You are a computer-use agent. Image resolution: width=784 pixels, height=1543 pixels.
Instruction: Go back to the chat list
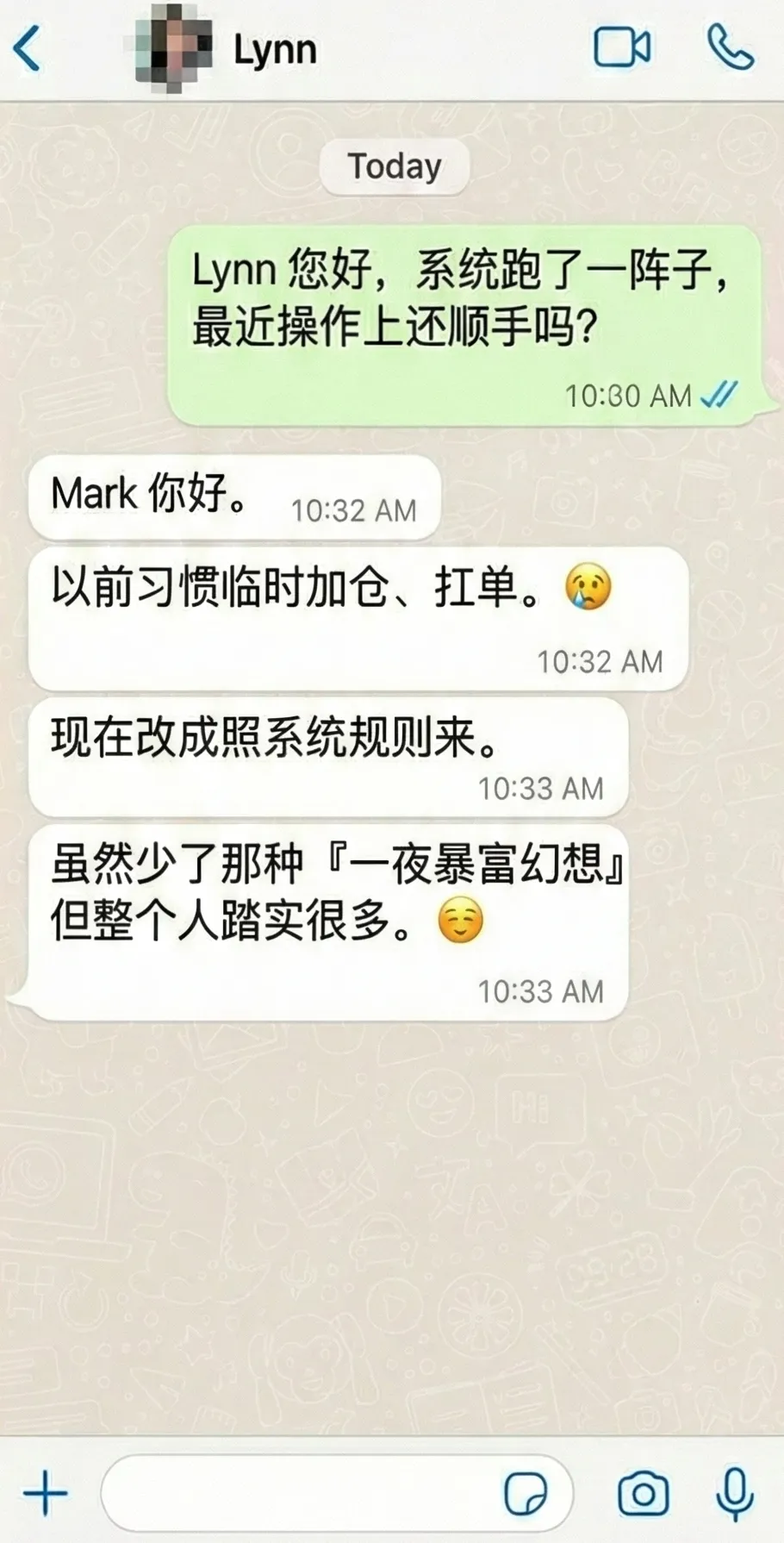(27, 48)
